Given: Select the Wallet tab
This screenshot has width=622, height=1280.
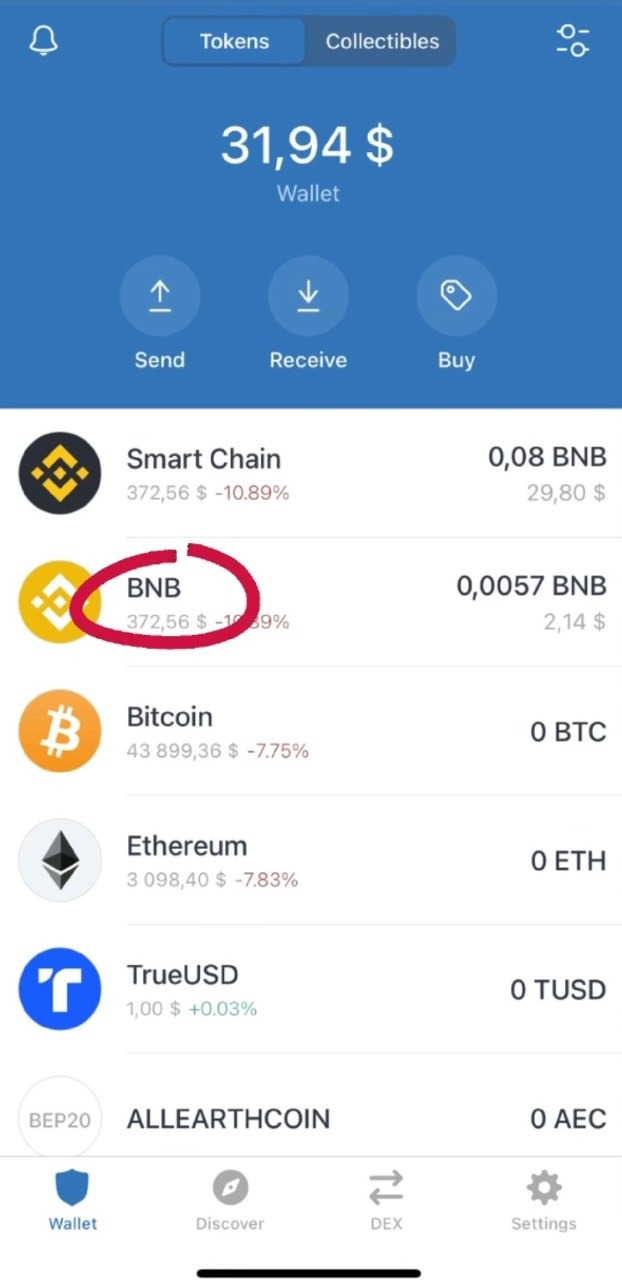Looking at the screenshot, I should [x=73, y=1201].
